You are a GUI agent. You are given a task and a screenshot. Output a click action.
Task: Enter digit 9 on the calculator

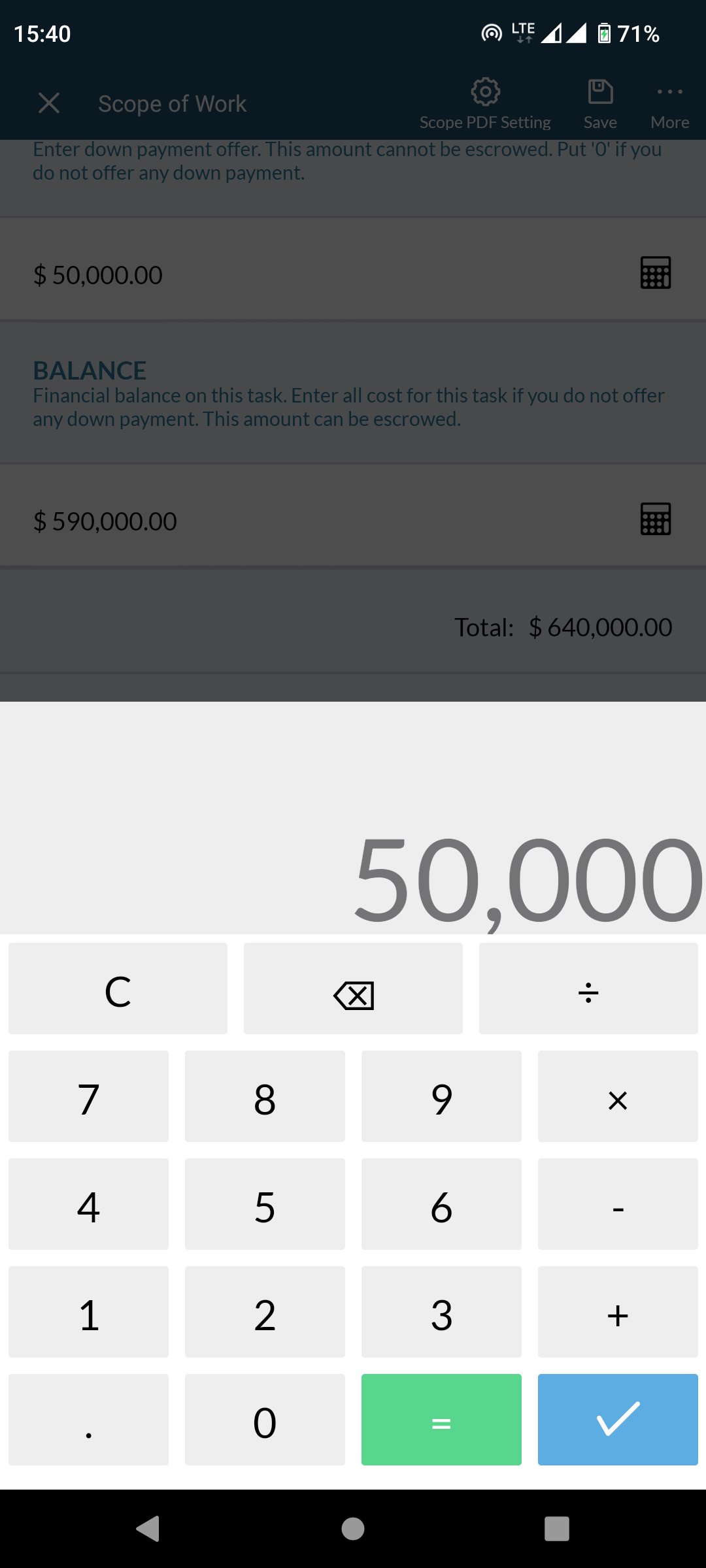441,1096
